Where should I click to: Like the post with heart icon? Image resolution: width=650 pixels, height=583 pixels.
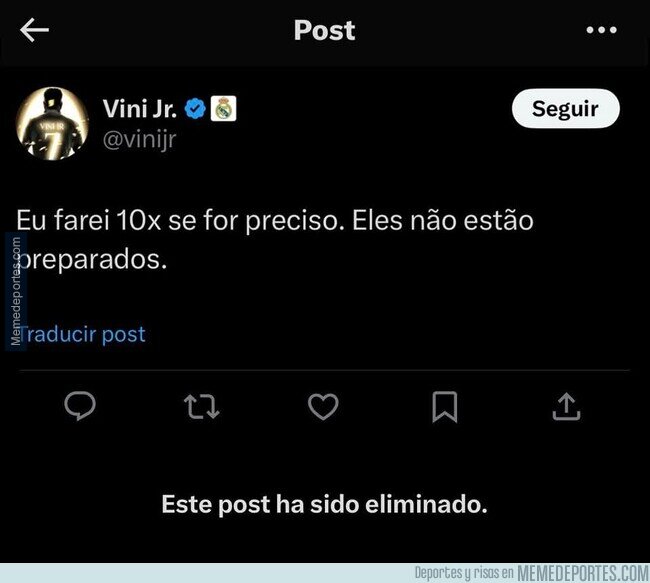(x=323, y=406)
